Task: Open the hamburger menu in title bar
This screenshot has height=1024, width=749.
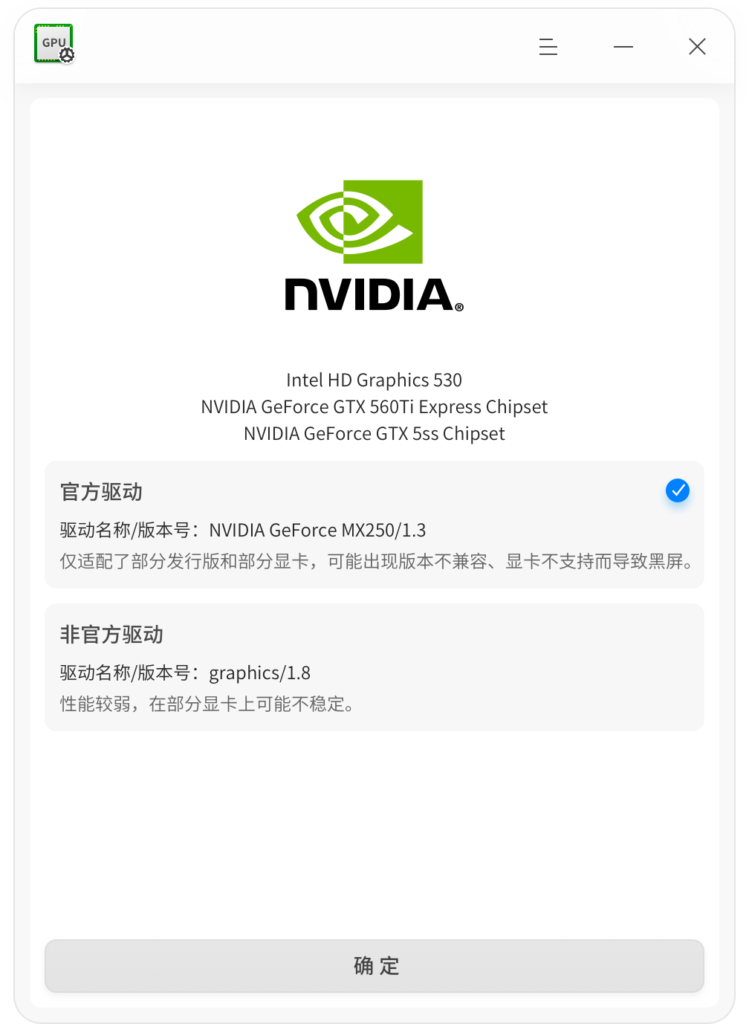Action: click(548, 46)
